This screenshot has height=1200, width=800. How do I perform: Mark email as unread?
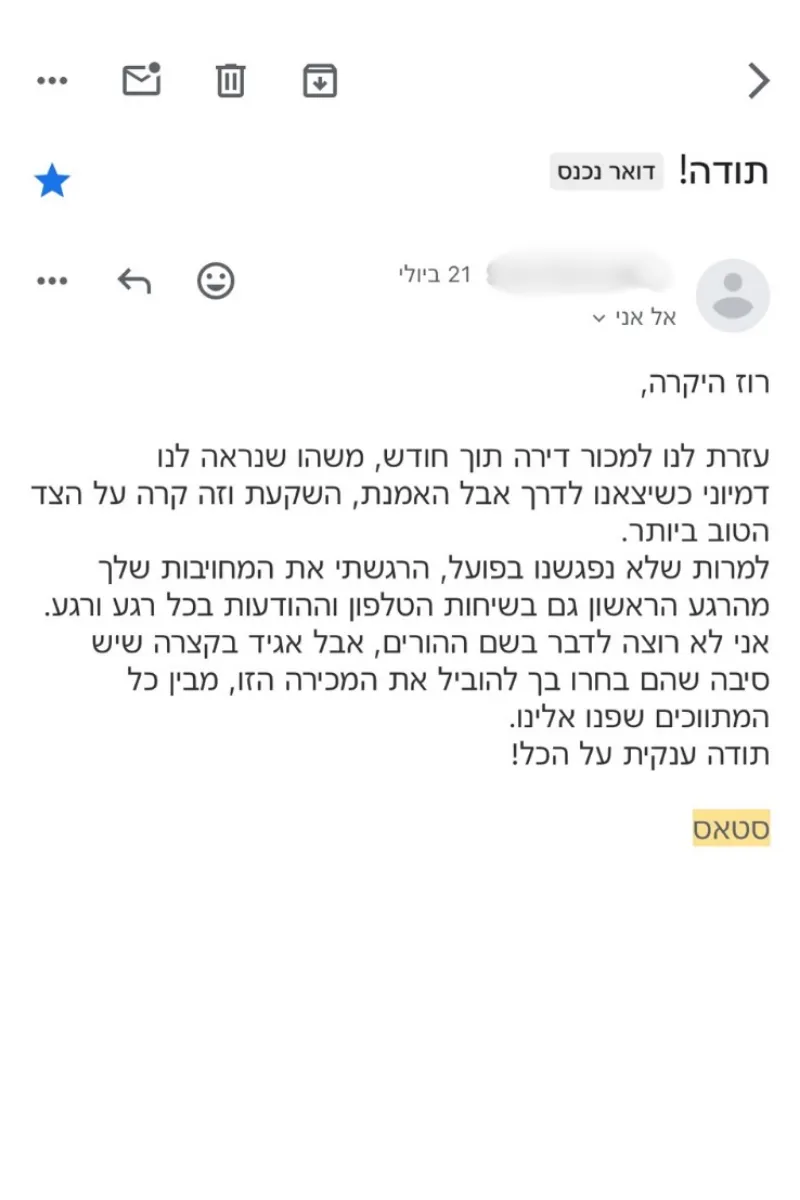pyautogui.click(x=141, y=80)
